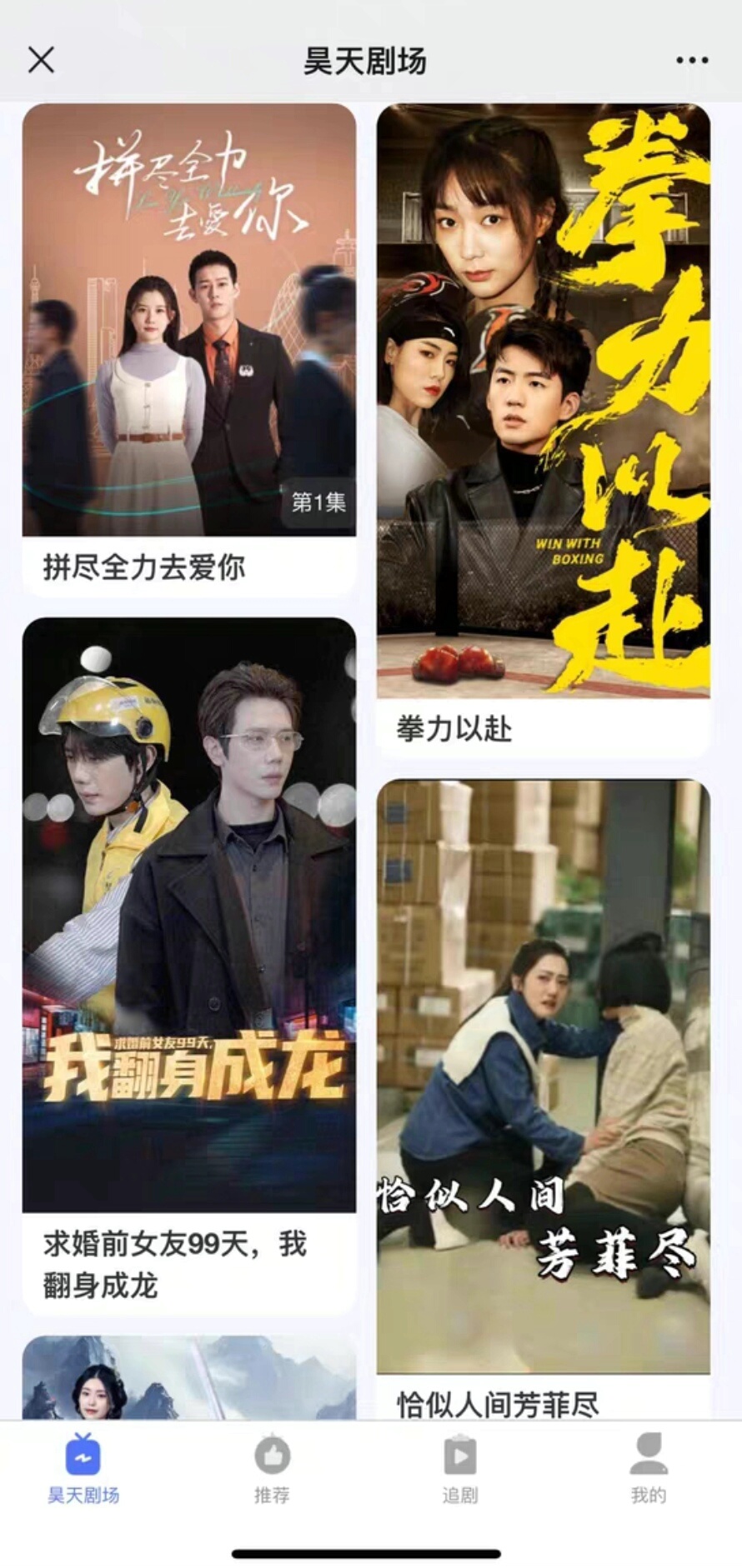This screenshot has width=742, height=1568.
Task: Open the drama 恰似人间芳菲尽
Action: point(543,1076)
